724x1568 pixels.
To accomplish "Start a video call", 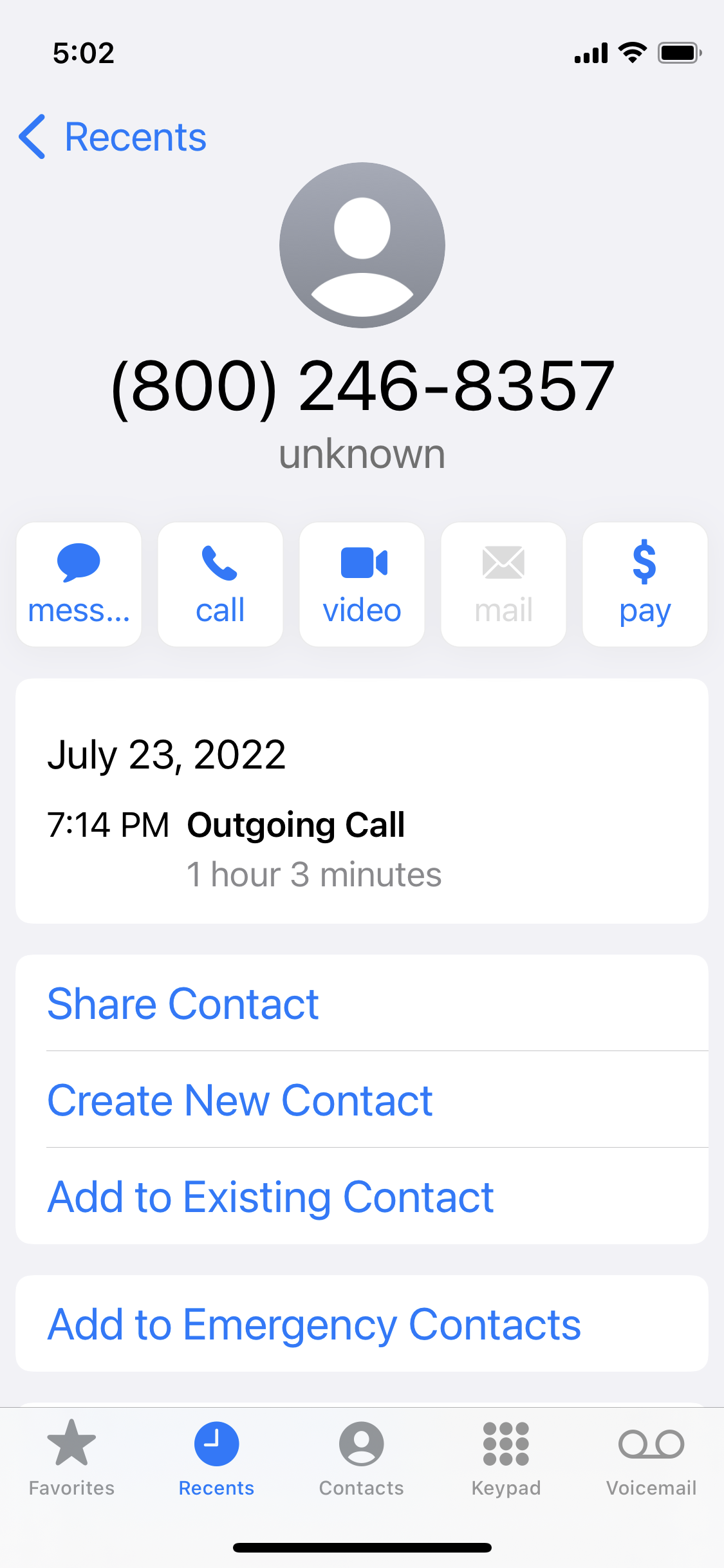I will coord(362,584).
